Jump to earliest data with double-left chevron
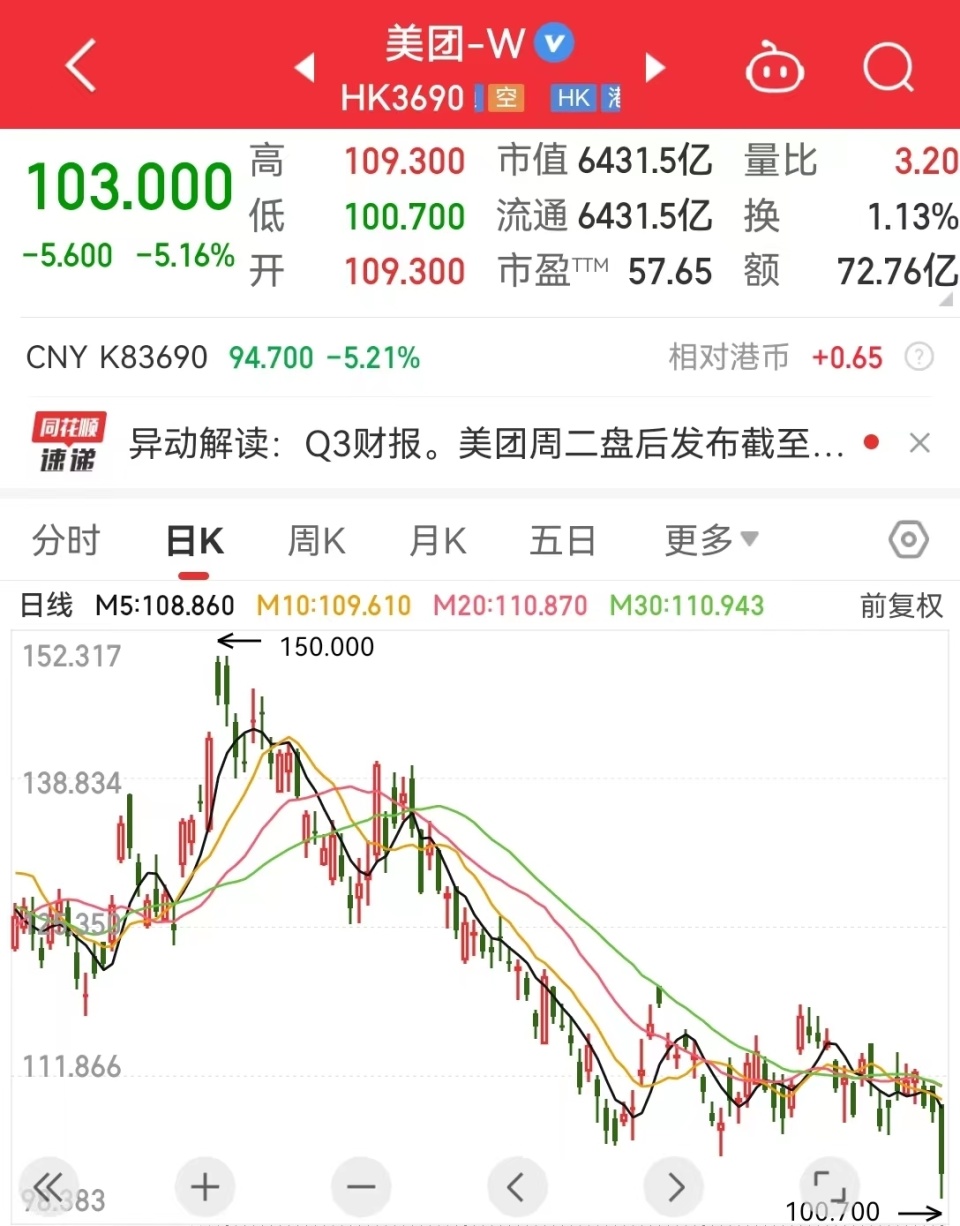 point(48,1187)
